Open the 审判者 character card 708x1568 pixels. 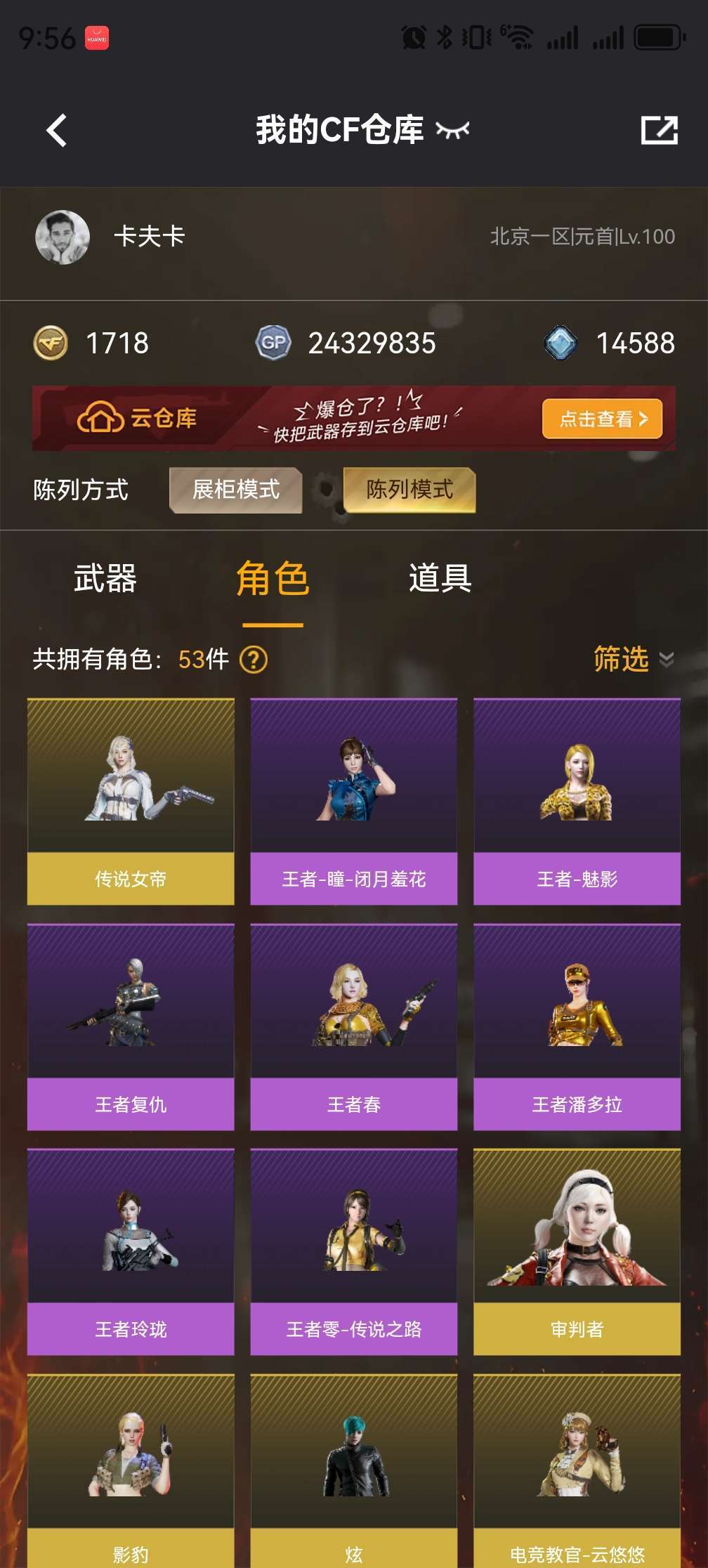(577, 1252)
